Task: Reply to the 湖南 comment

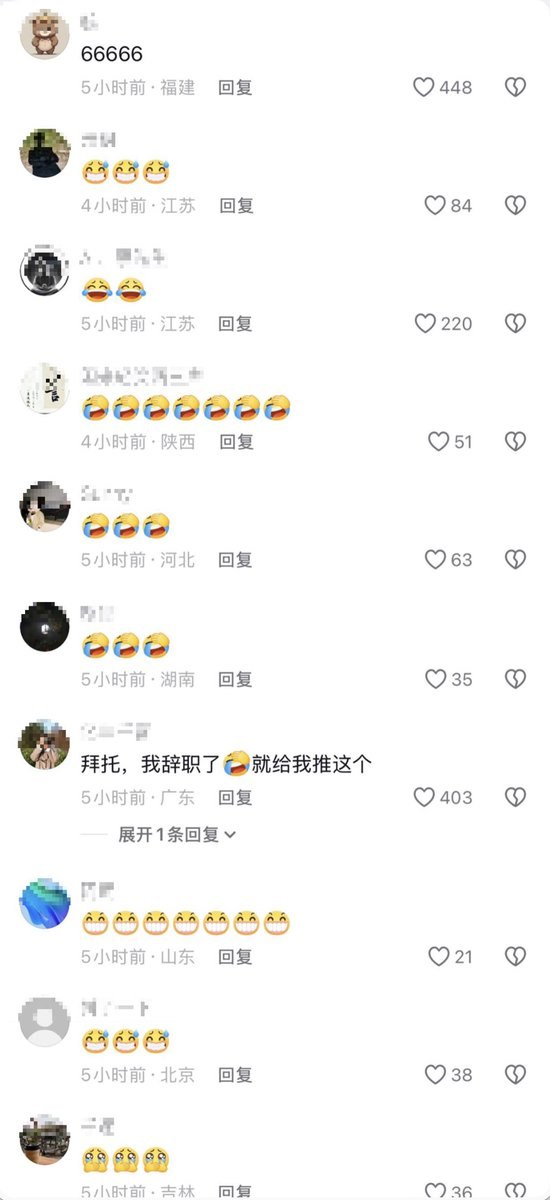Action: click(x=236, y=679)
